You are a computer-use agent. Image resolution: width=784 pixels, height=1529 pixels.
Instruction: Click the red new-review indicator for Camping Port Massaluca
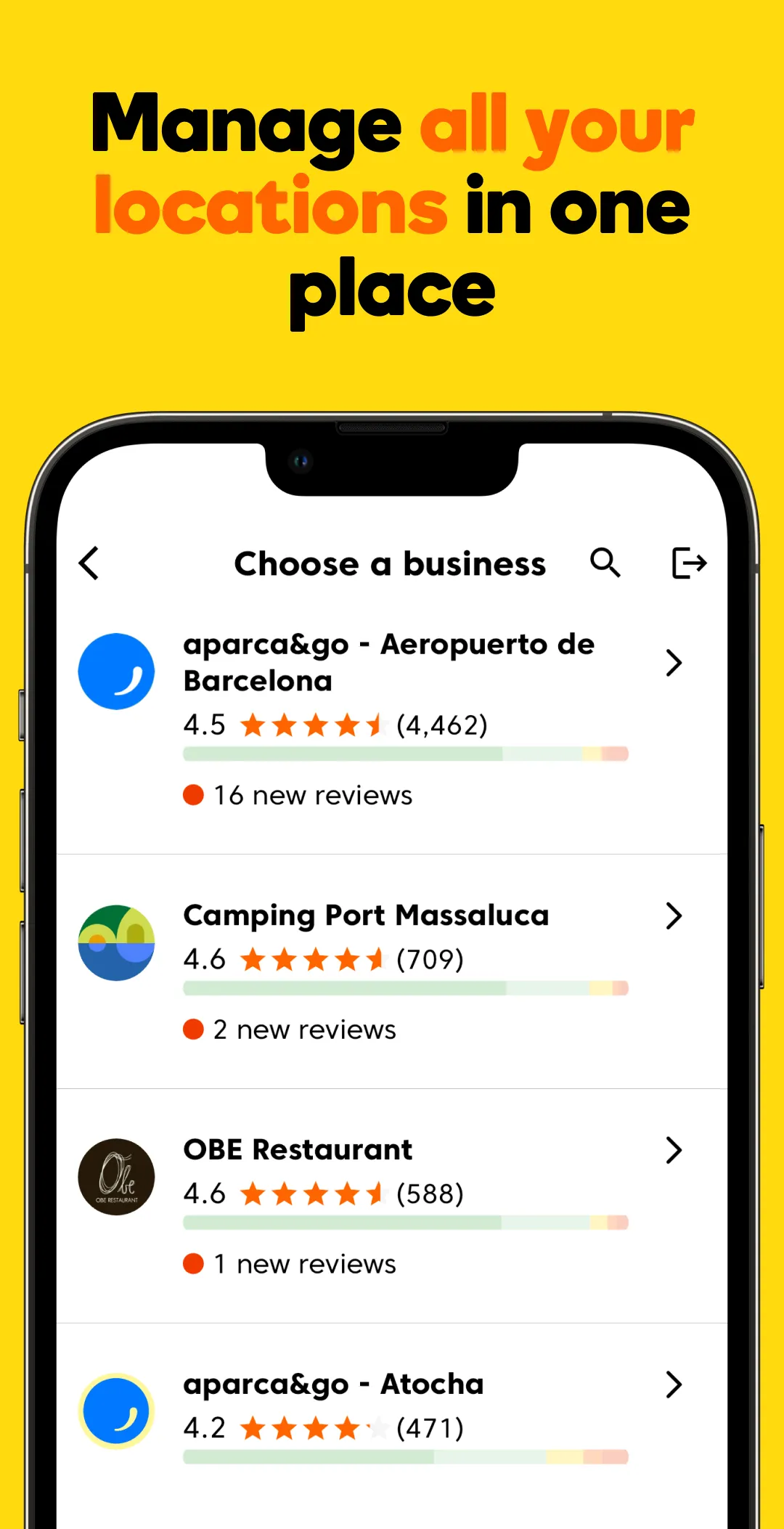(x=192, y=1029)
